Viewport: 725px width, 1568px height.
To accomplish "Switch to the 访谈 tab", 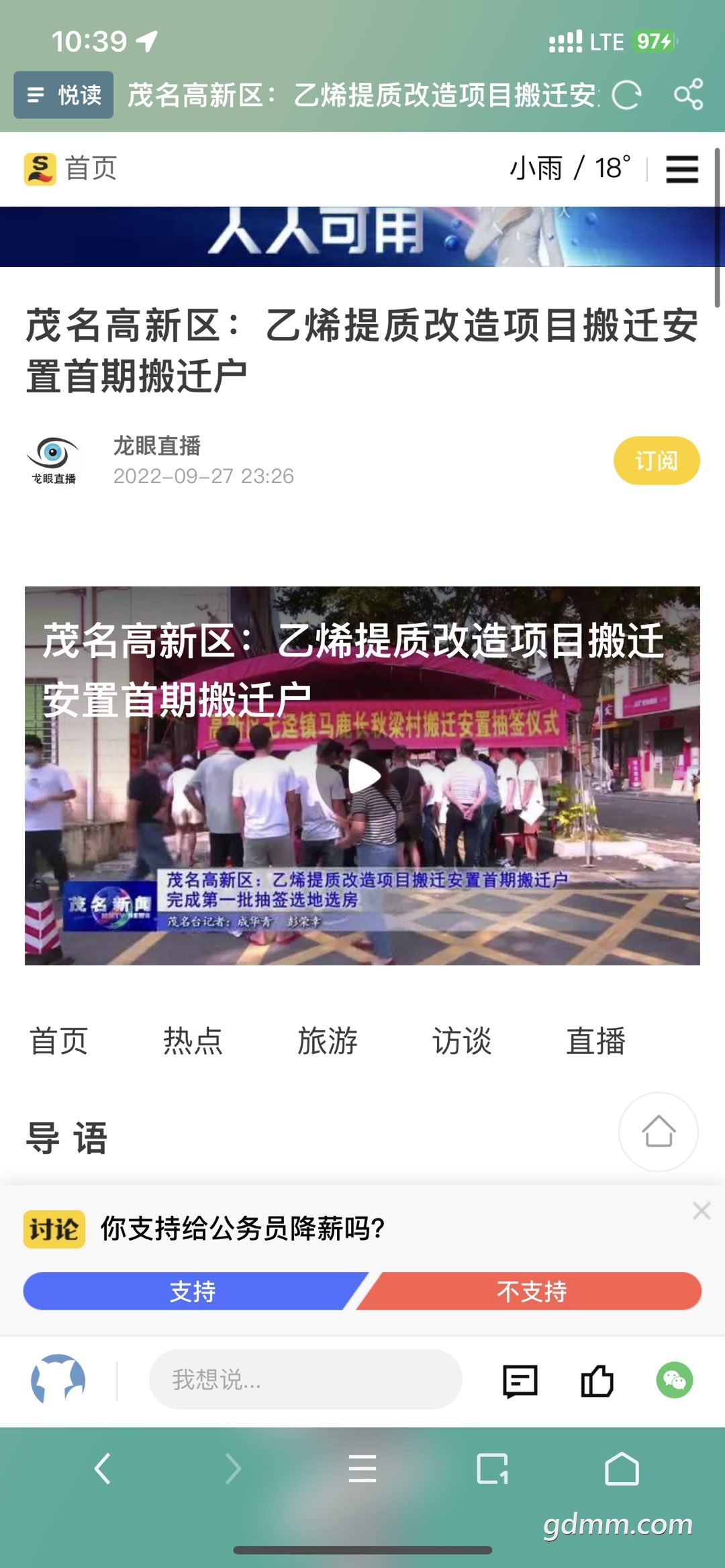I will (461, 1041).
